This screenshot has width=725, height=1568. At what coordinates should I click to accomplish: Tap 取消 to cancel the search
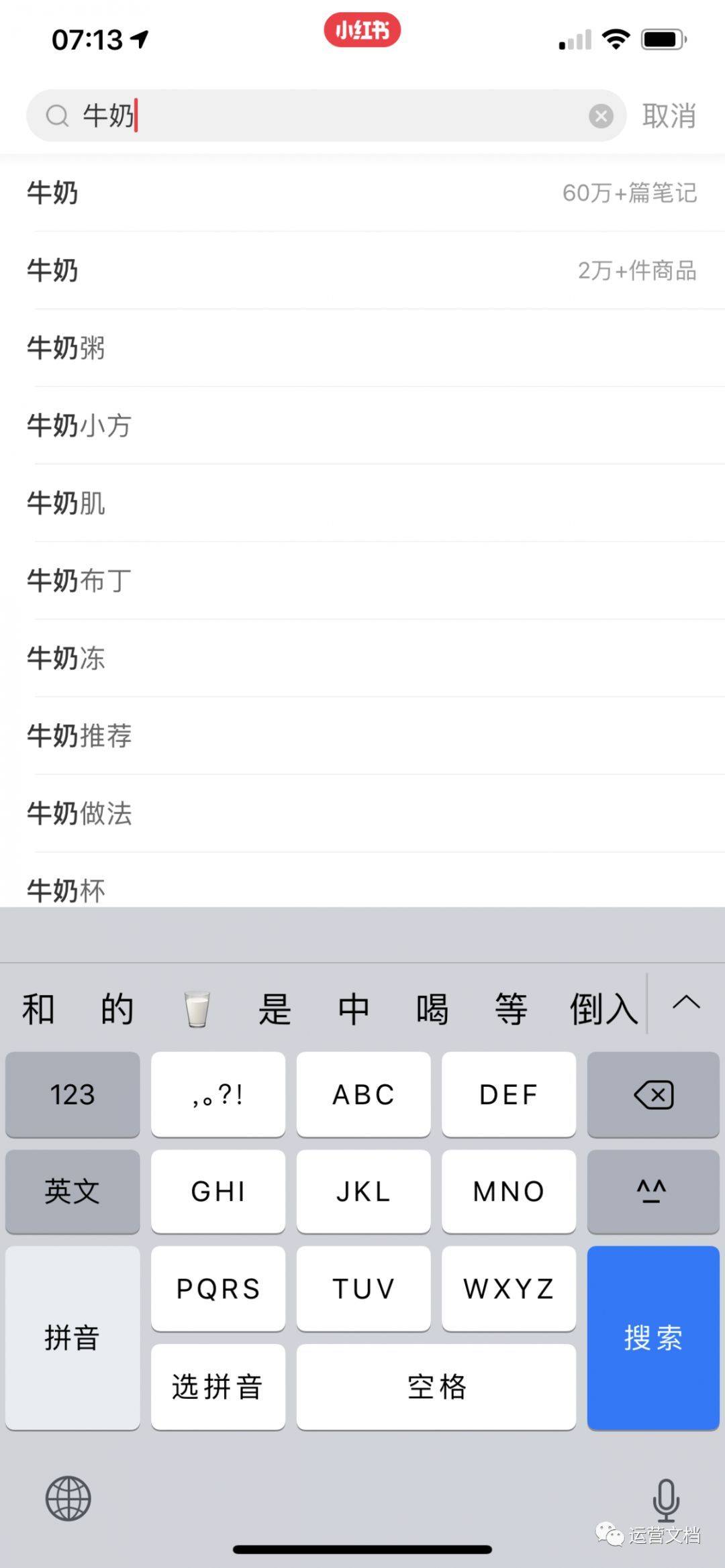pos(669,116)
